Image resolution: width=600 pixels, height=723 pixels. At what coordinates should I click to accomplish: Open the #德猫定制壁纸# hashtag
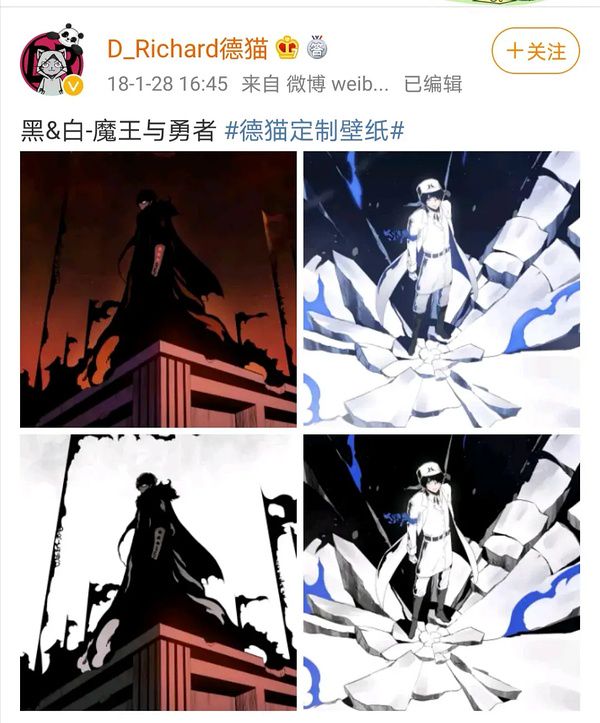click(x=315, y=130)
